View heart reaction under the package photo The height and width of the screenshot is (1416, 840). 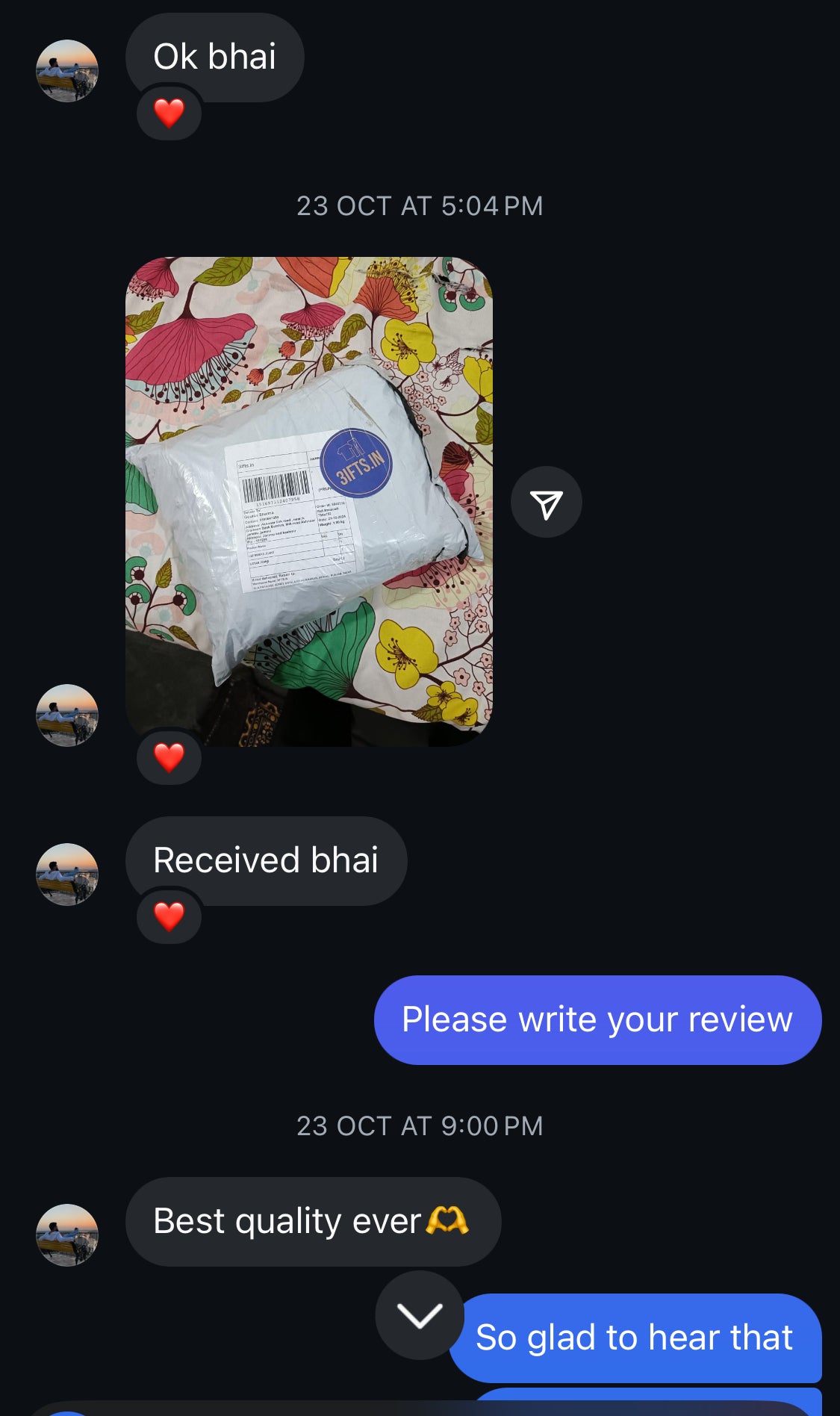point(169,757)
